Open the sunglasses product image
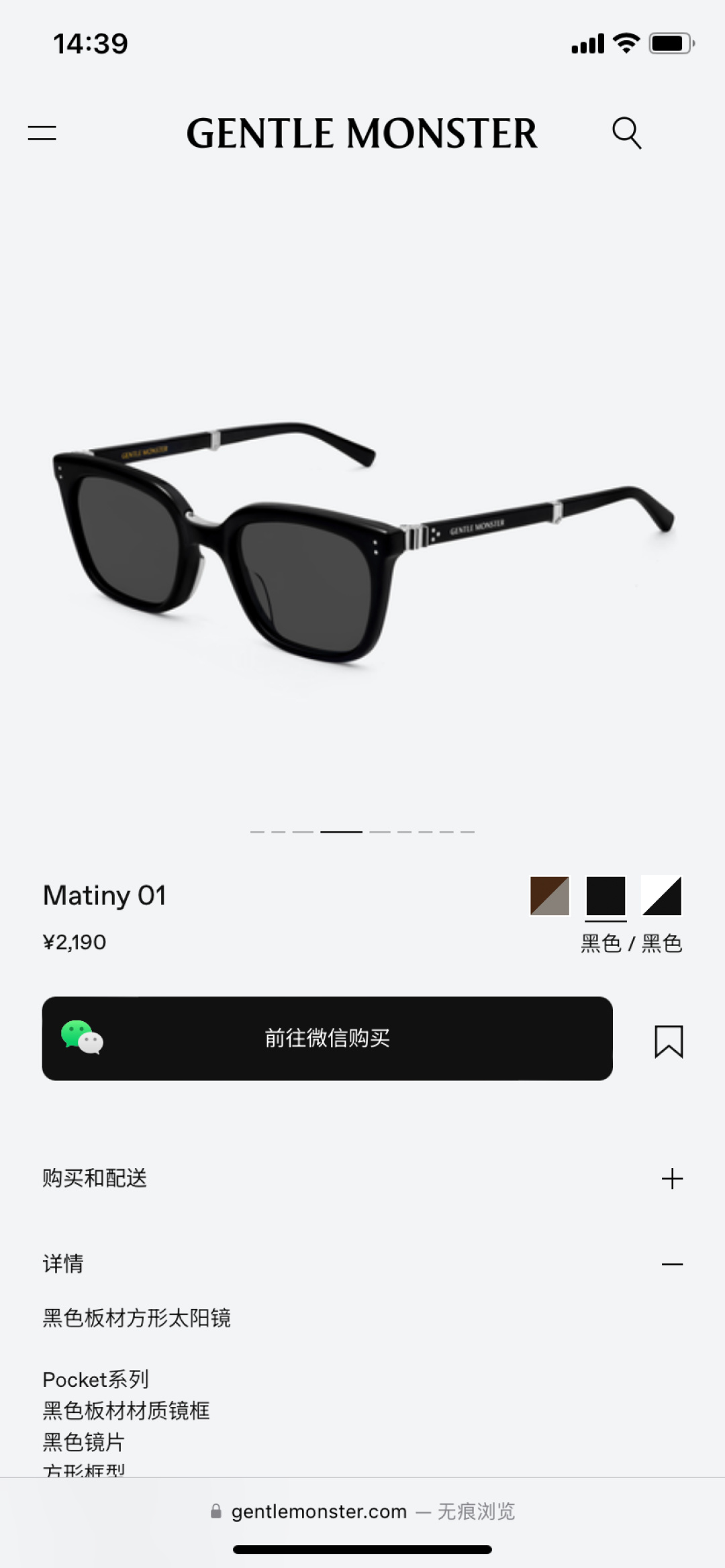The image size is (725, 1568). pos(362,537)
